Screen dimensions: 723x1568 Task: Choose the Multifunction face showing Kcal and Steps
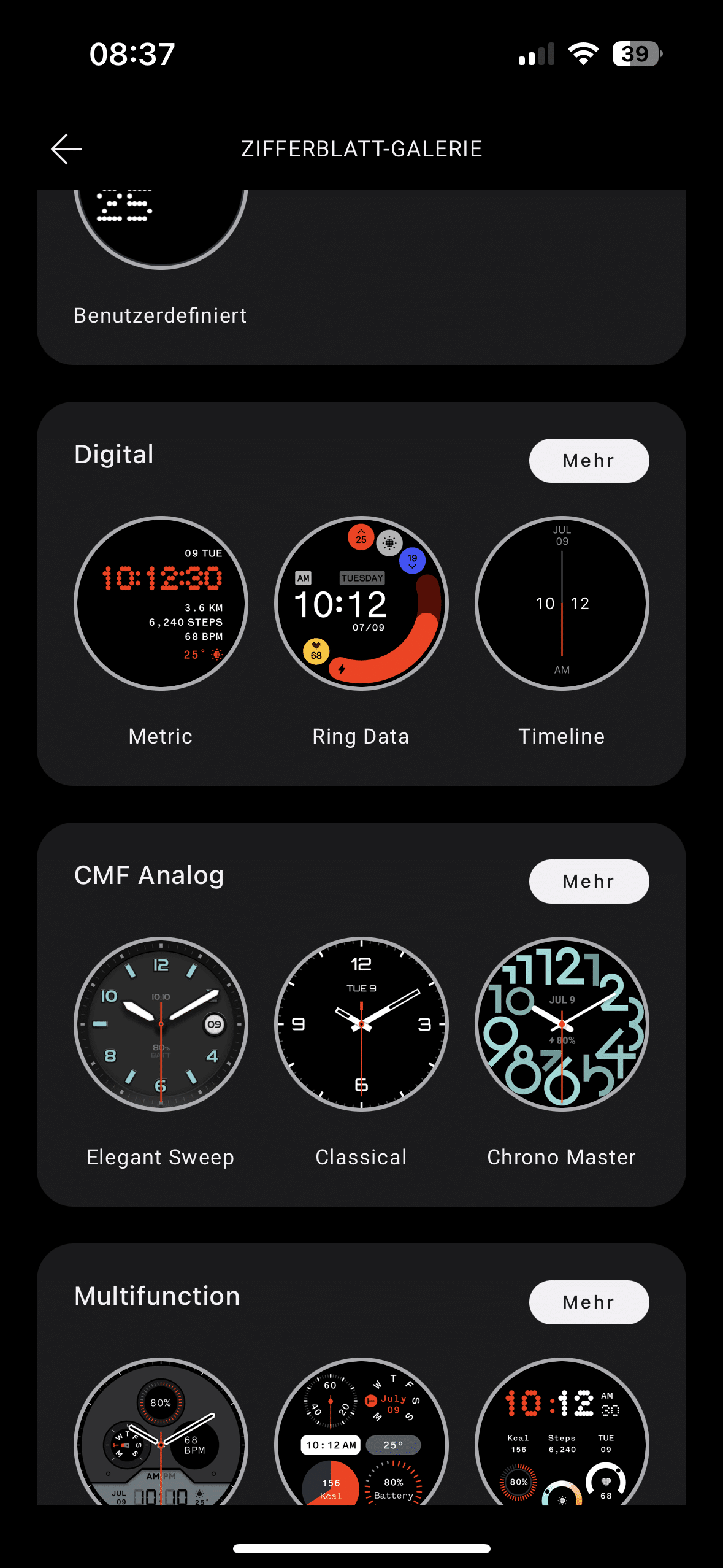coord(562,1435)
